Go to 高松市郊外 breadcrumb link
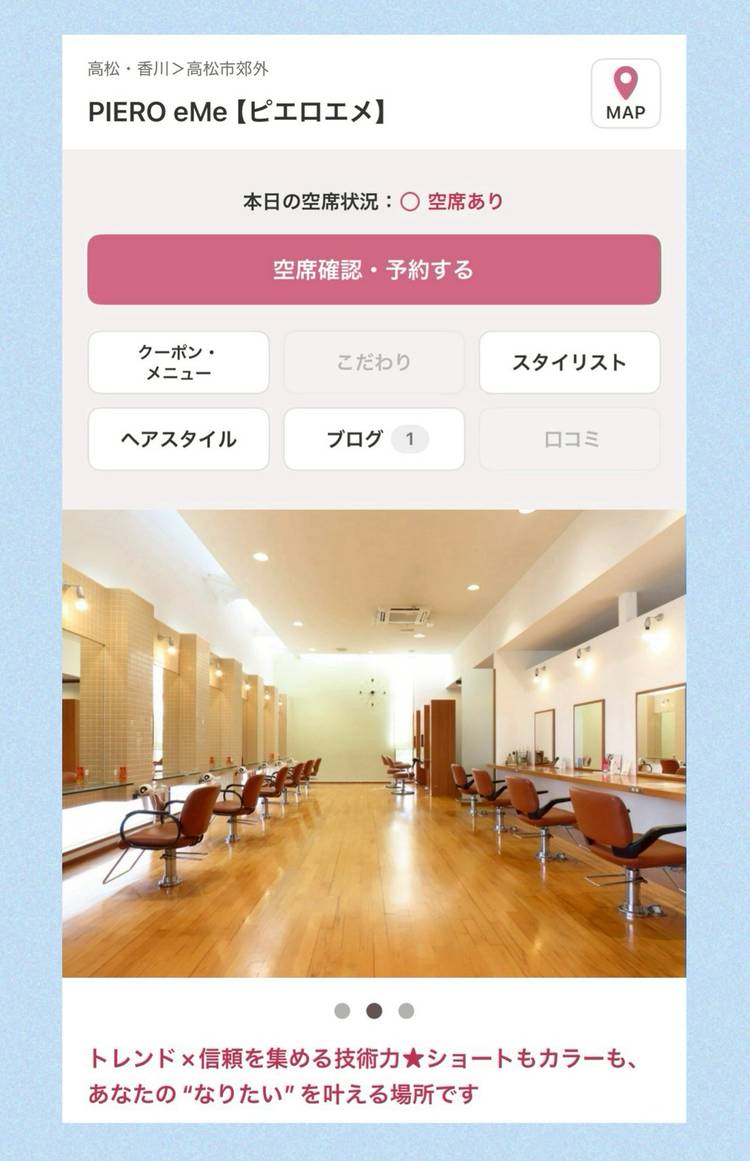The width and height of the screenshot is (750, 1161). click(x=227, y=69)
